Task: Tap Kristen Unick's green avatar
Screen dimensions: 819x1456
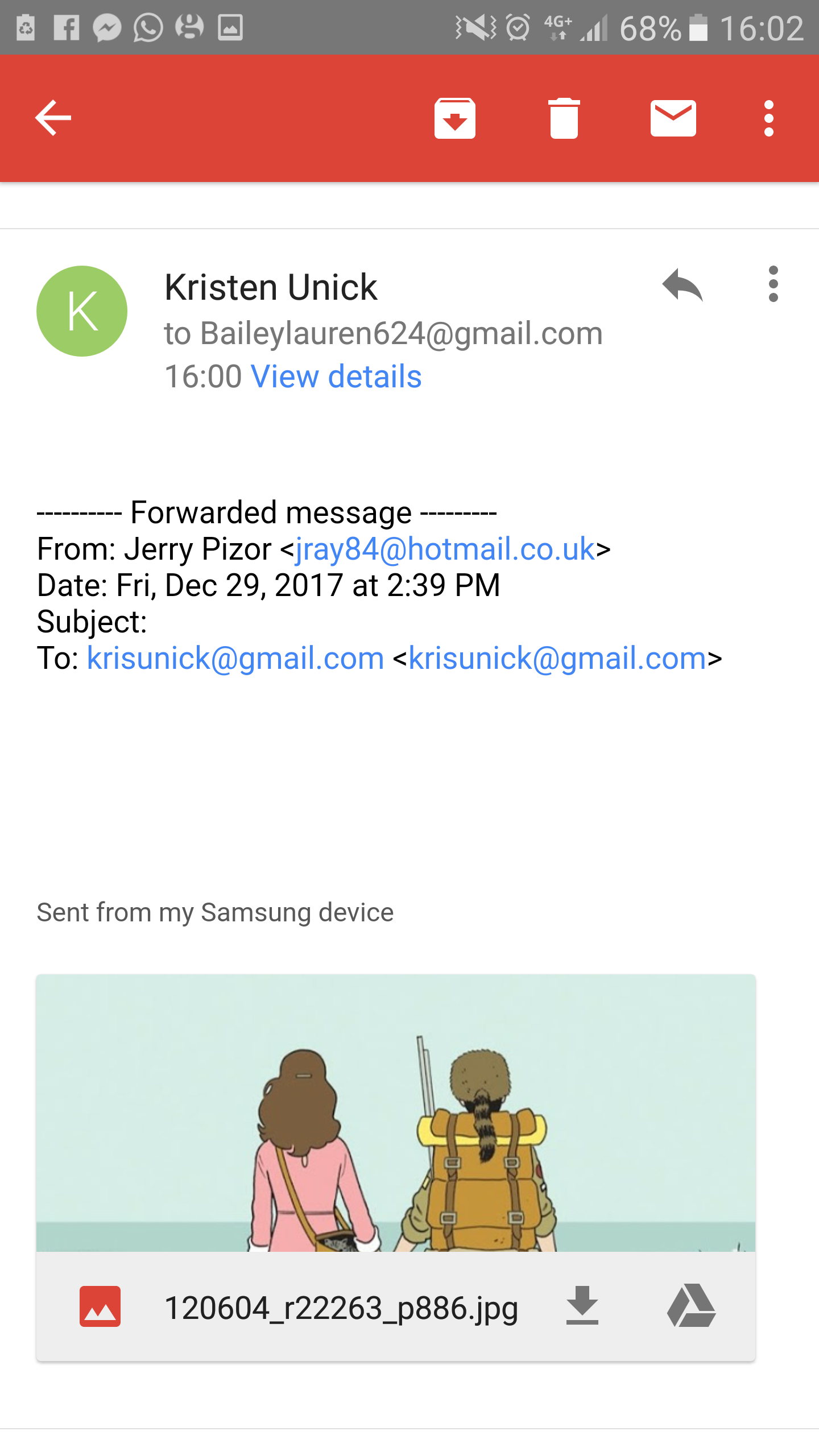Action: pyautogui.click(x=82, y=311)
